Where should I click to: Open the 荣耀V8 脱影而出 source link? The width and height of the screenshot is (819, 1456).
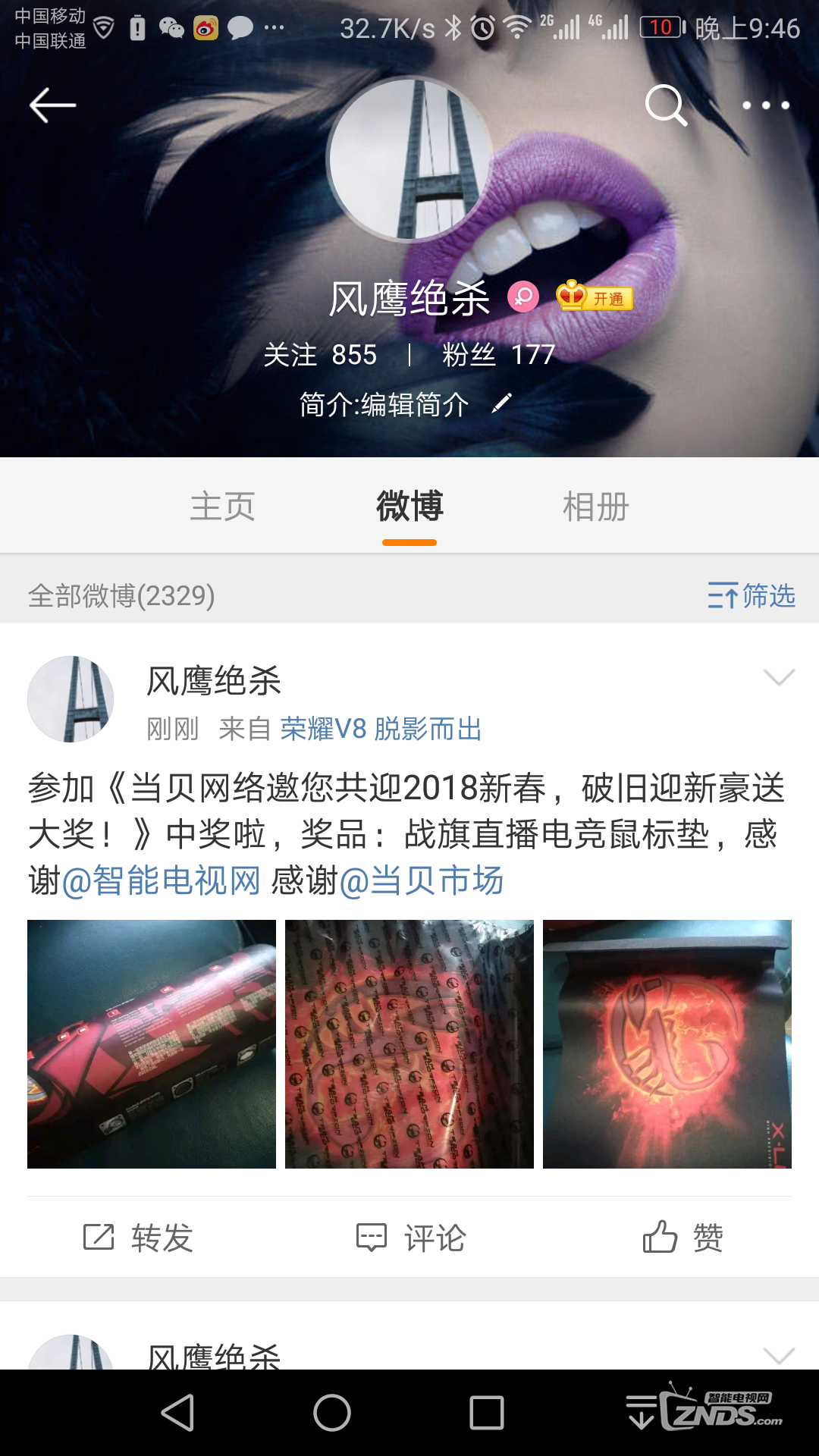[x=381, y=729]
